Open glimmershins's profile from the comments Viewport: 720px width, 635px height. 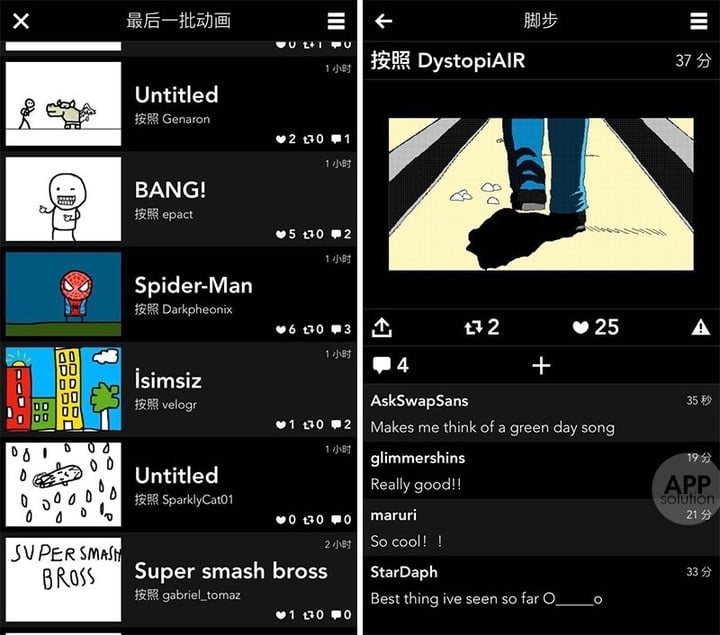click(x=417, y=458)
